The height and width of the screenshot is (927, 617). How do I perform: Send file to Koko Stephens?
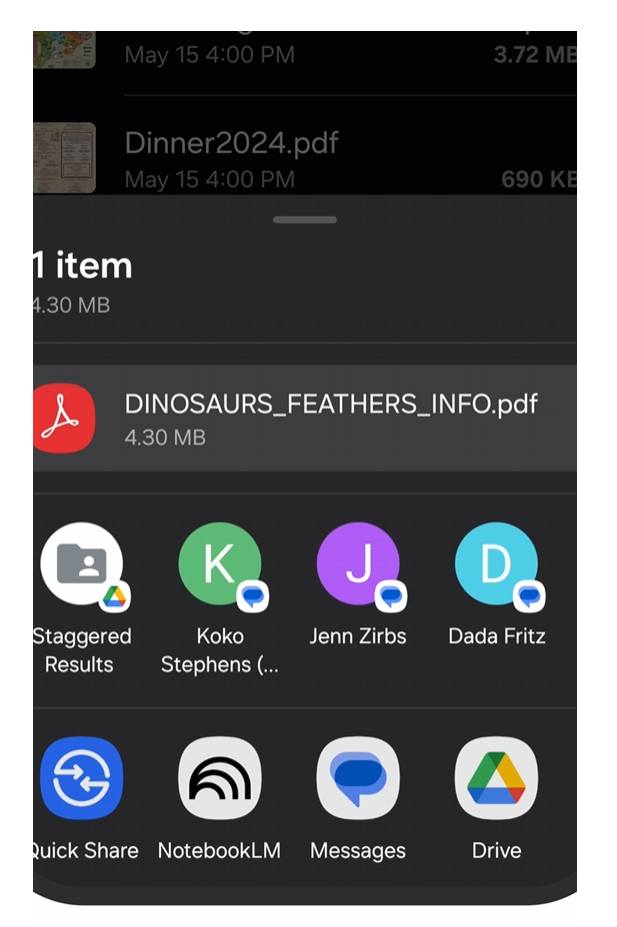pos(220,566)
